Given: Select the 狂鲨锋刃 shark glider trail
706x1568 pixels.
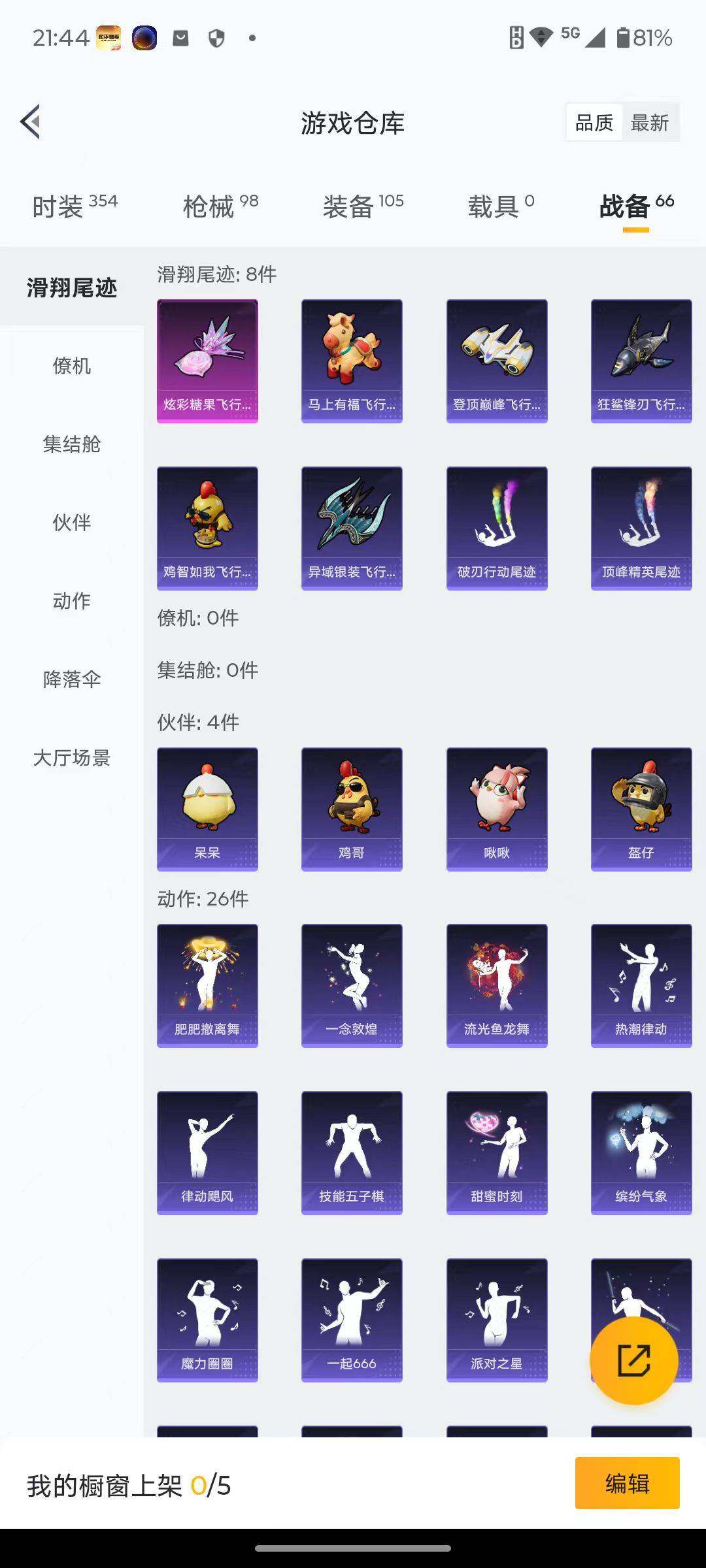Looking at the screenshot, I should pyautogui.click(x=641, y=359).
